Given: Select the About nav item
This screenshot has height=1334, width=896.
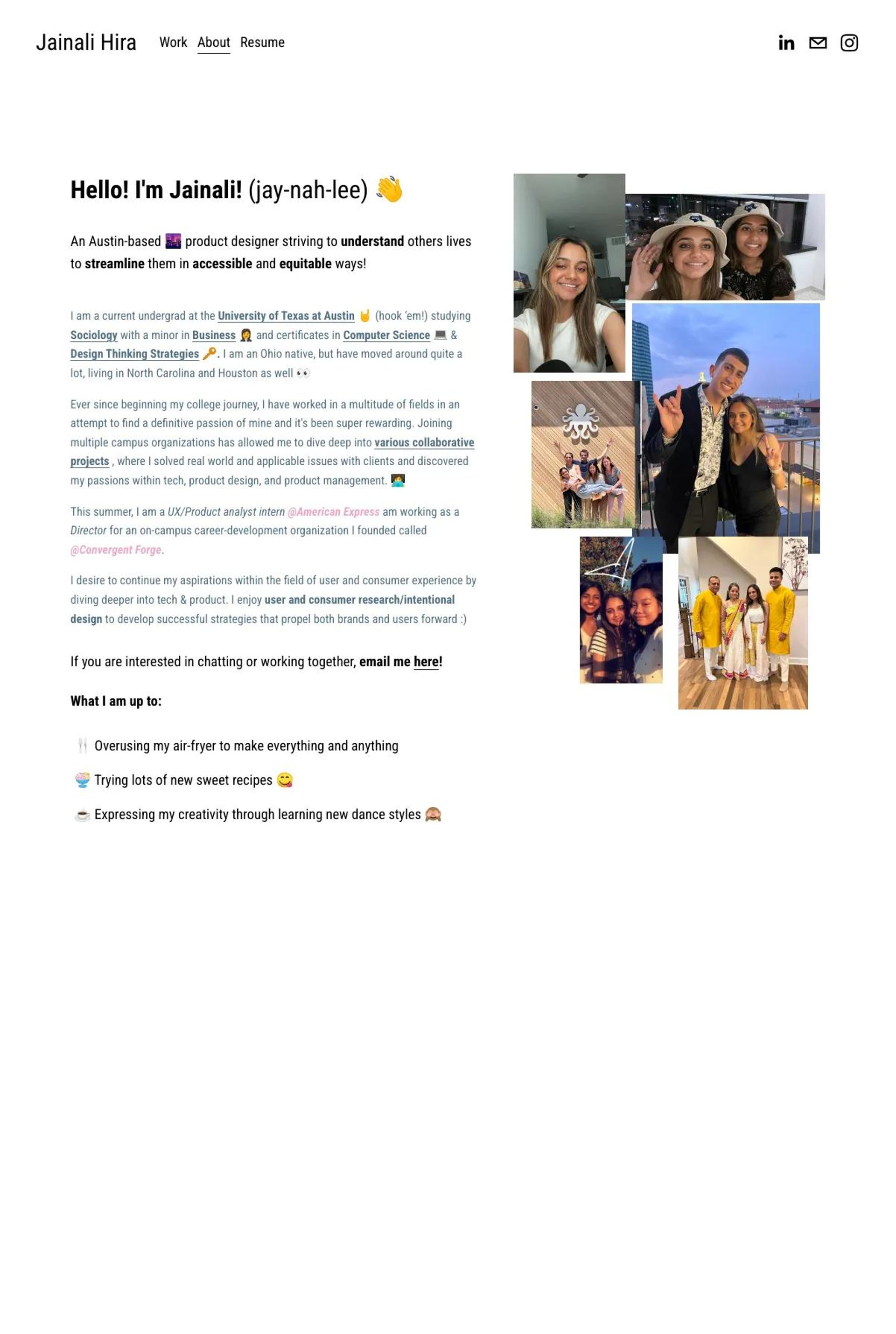Looking at the screenshot, I should pos(213,42).
